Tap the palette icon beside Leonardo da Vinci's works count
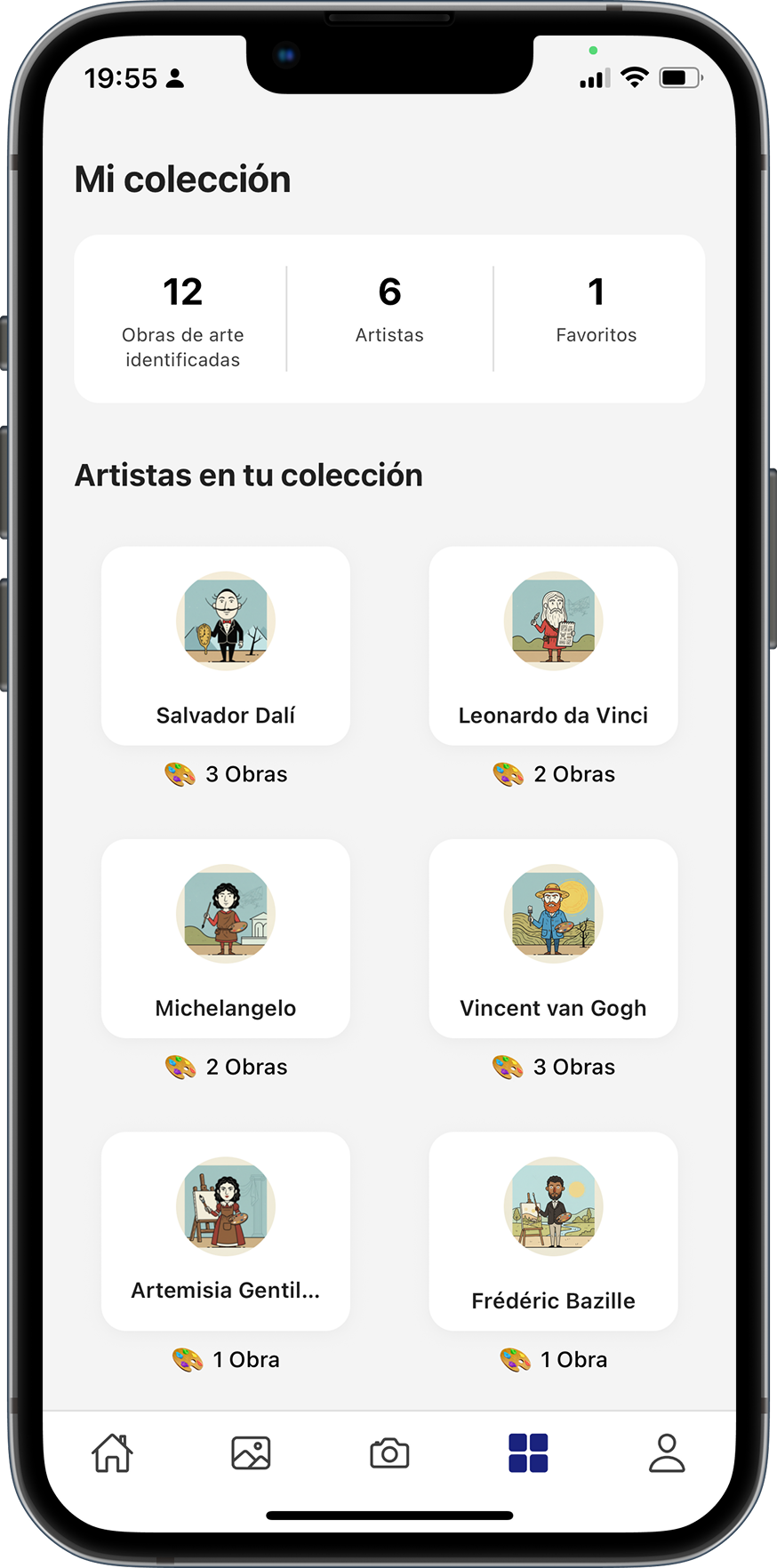 (509, 773)
